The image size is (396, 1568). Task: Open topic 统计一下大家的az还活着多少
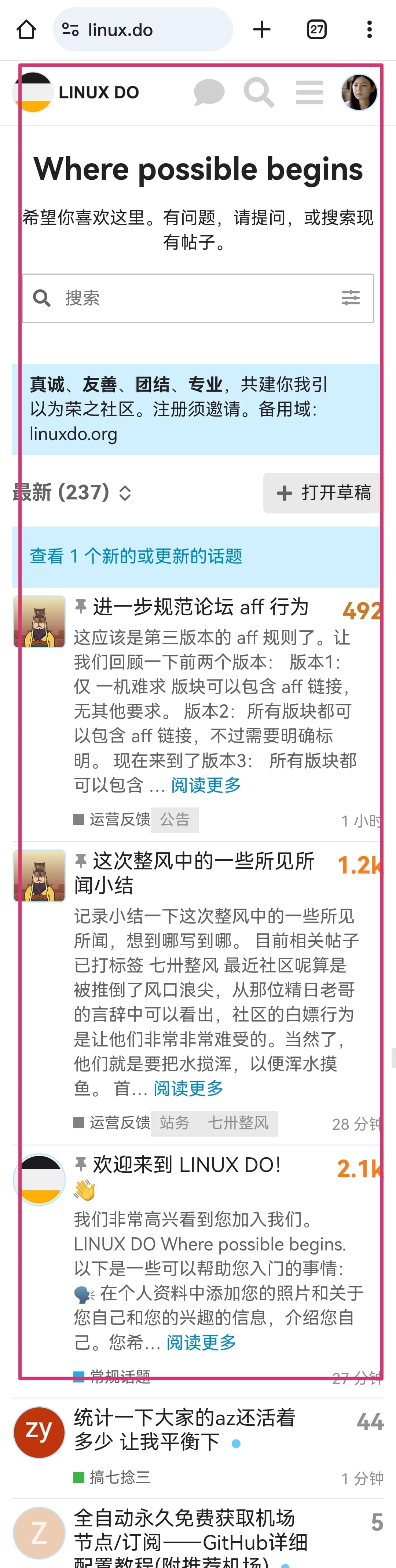184,1429
